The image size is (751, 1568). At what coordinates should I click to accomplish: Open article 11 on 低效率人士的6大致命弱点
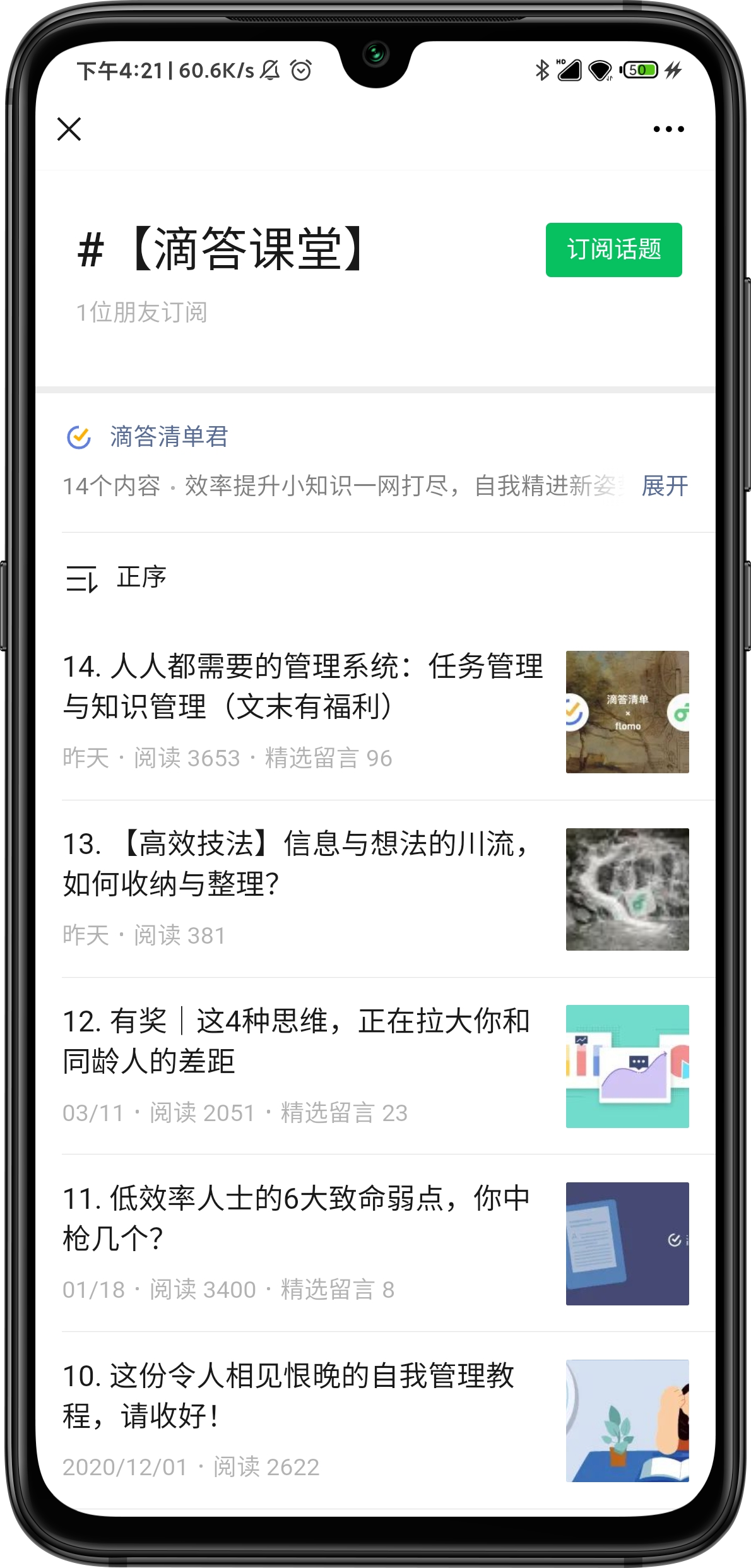(x=297, y=1218)
